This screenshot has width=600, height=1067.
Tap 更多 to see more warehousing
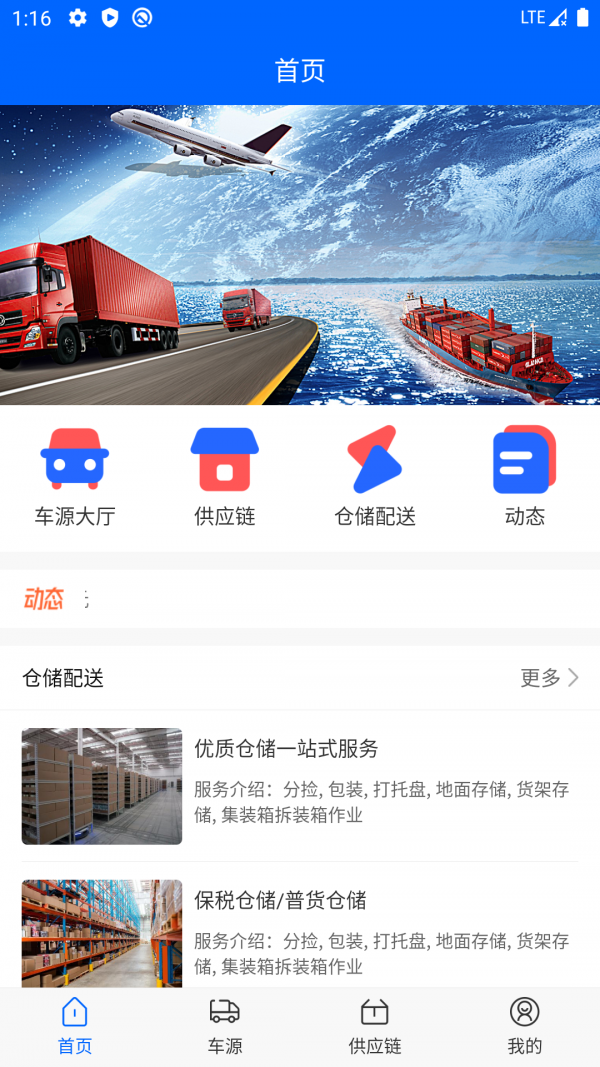tap(549, 678)
